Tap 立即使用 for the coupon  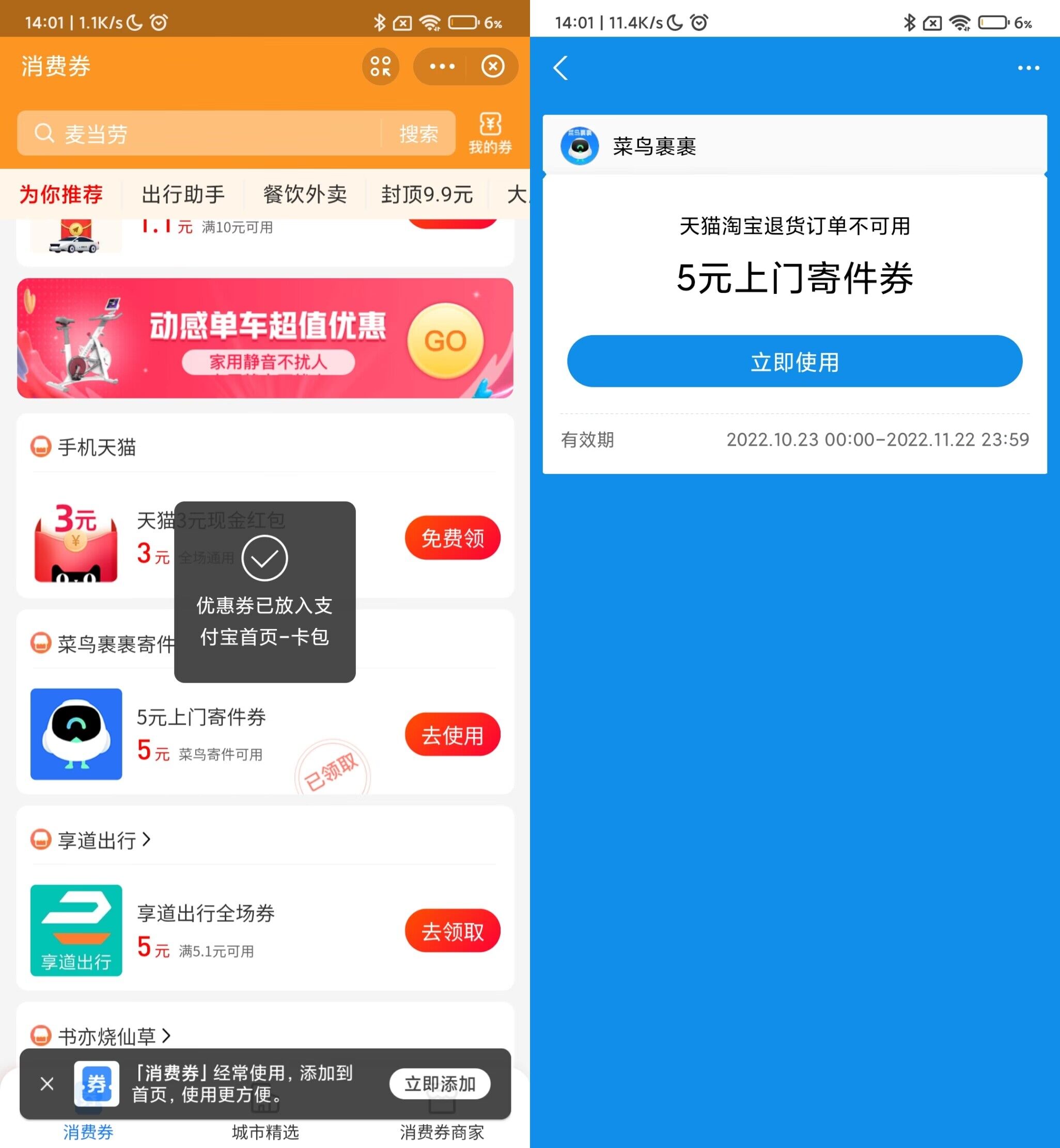(794, 361)
